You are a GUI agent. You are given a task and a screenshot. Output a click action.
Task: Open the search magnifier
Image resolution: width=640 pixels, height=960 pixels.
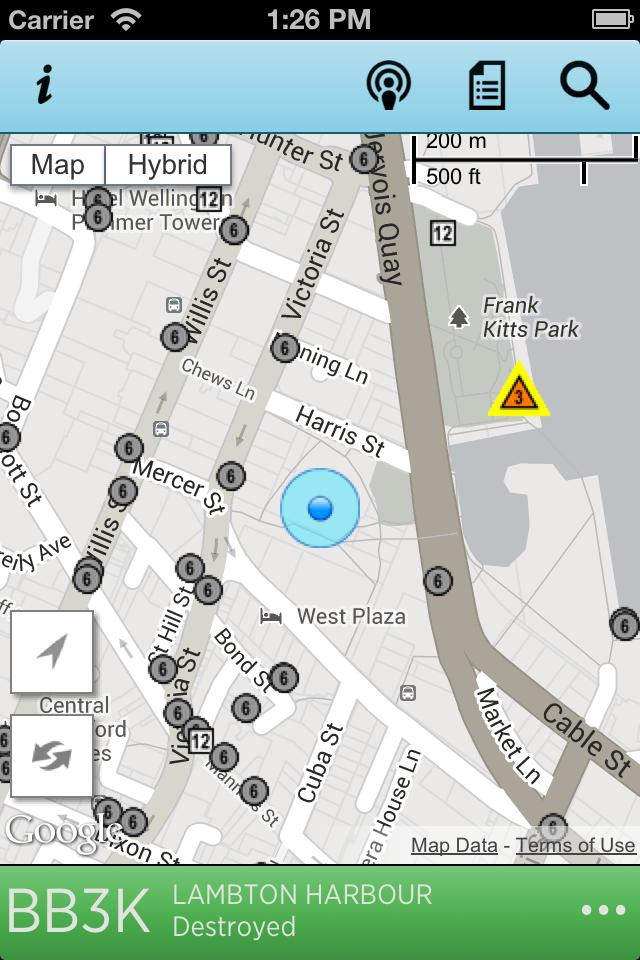584,85
